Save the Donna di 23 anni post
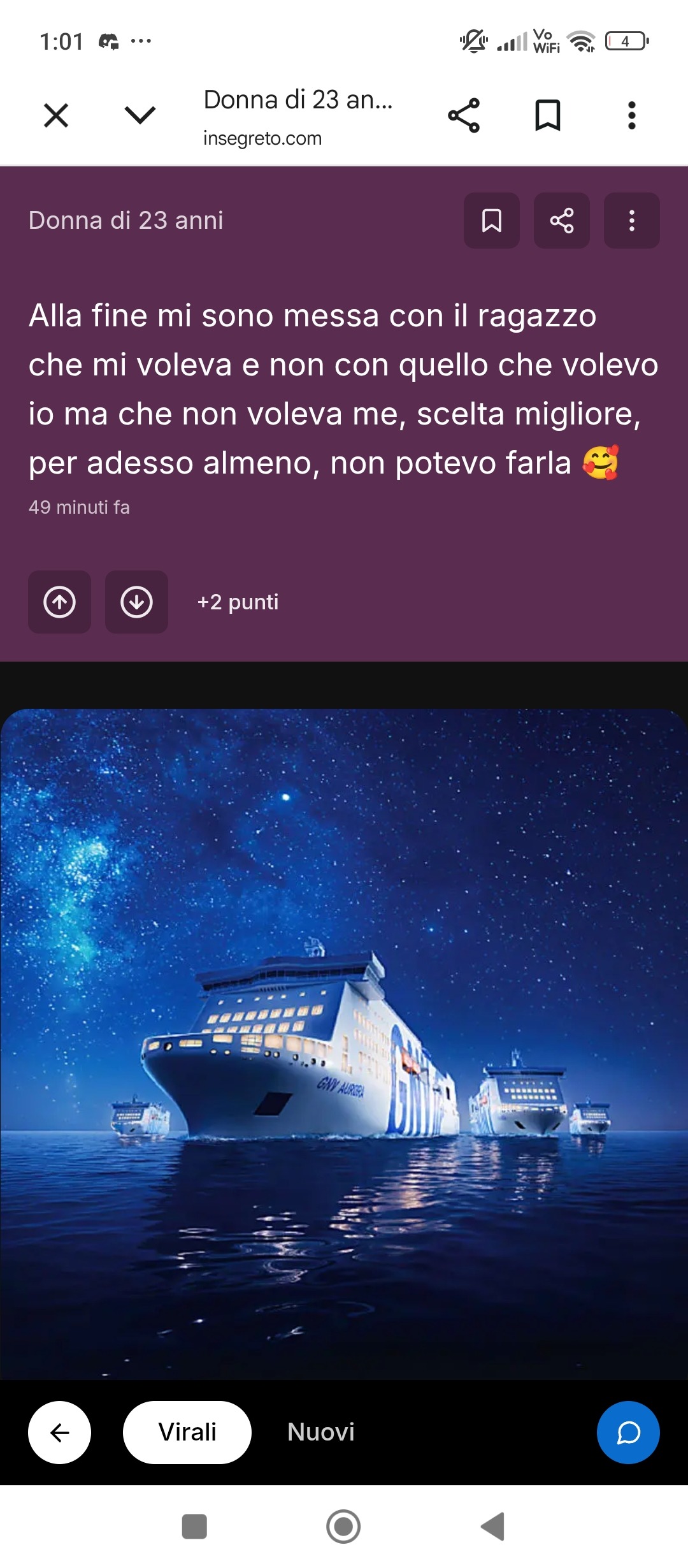This screenshot has width=688, height=1568. coord(492,221)
